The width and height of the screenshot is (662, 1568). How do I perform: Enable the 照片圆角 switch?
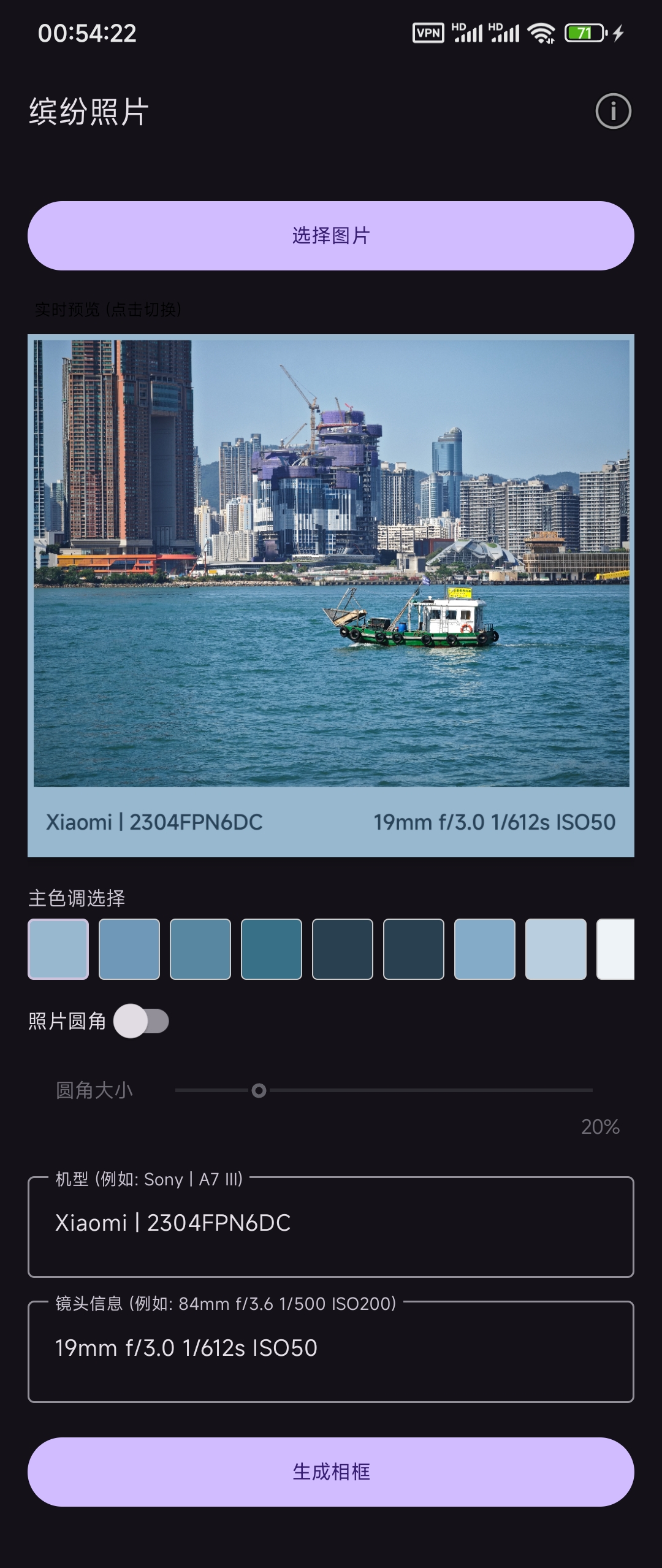[x=142, y=1021]
